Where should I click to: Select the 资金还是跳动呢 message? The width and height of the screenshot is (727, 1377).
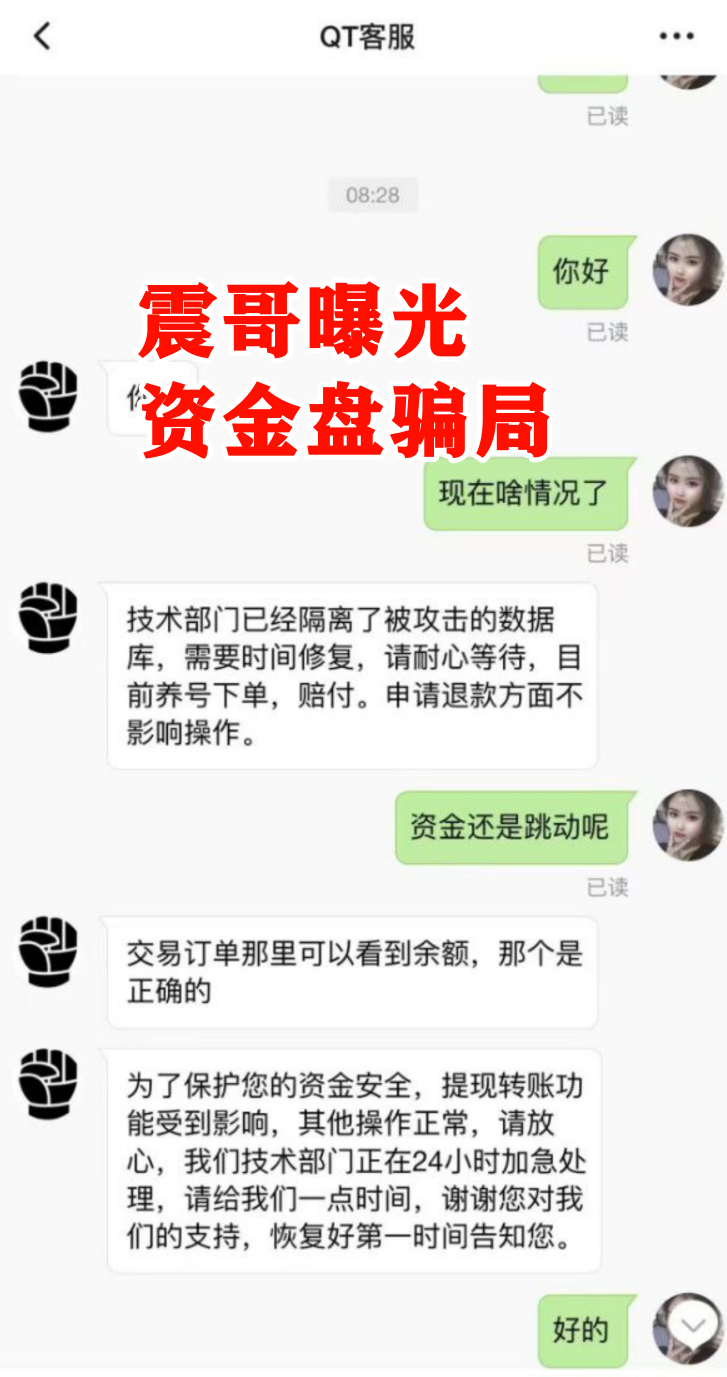click(x=511, y=826)
